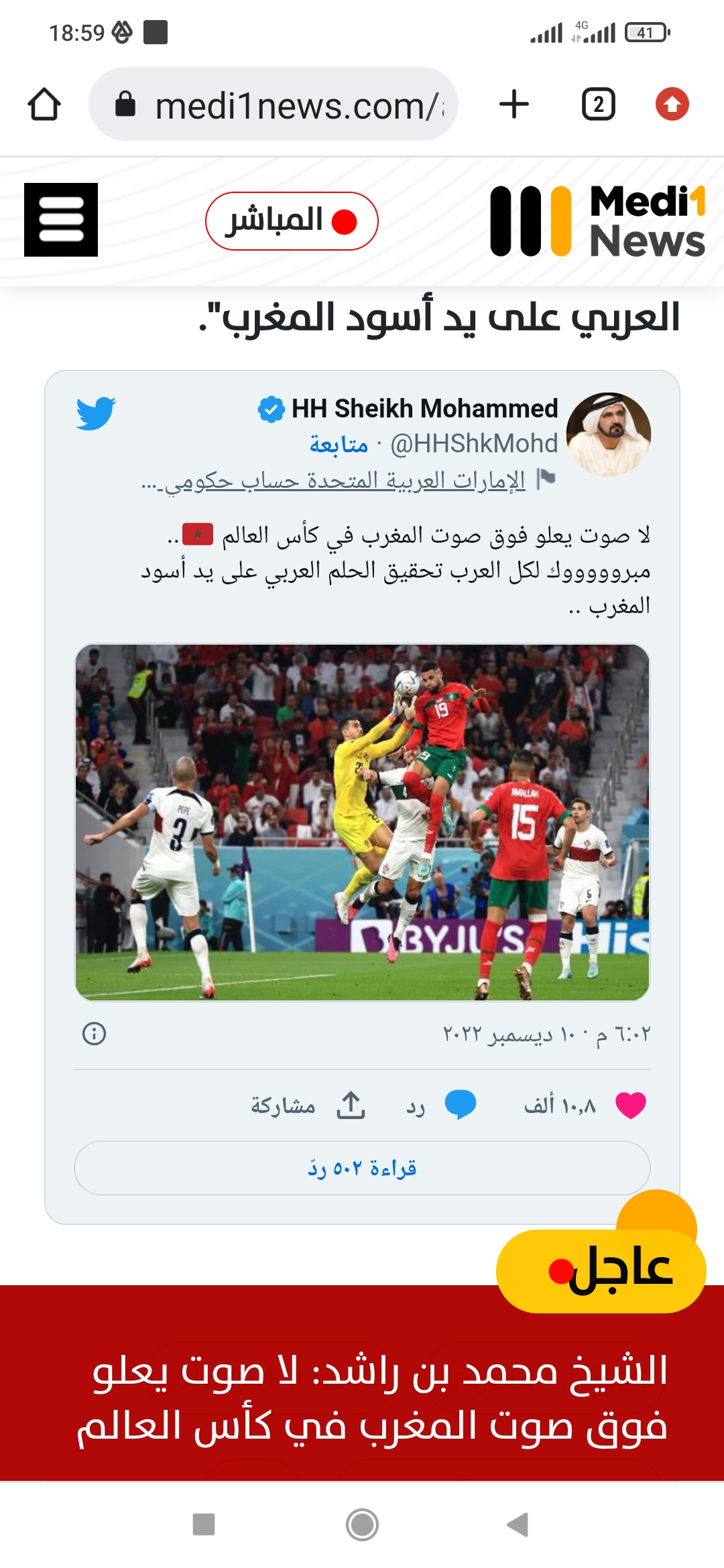This screenshot has height=1568, width=724.
Task: Read the 502 replies
Action: click(362, 1168)
